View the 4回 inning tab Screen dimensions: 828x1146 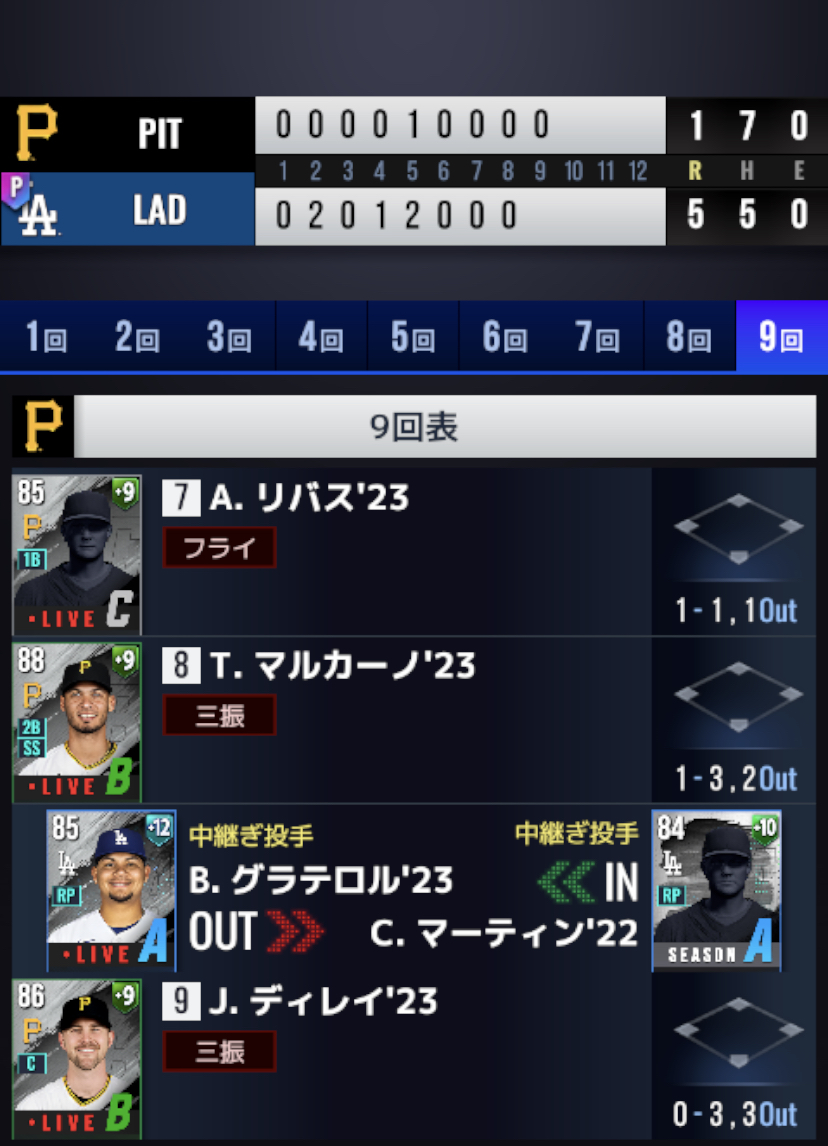[321, 337]
